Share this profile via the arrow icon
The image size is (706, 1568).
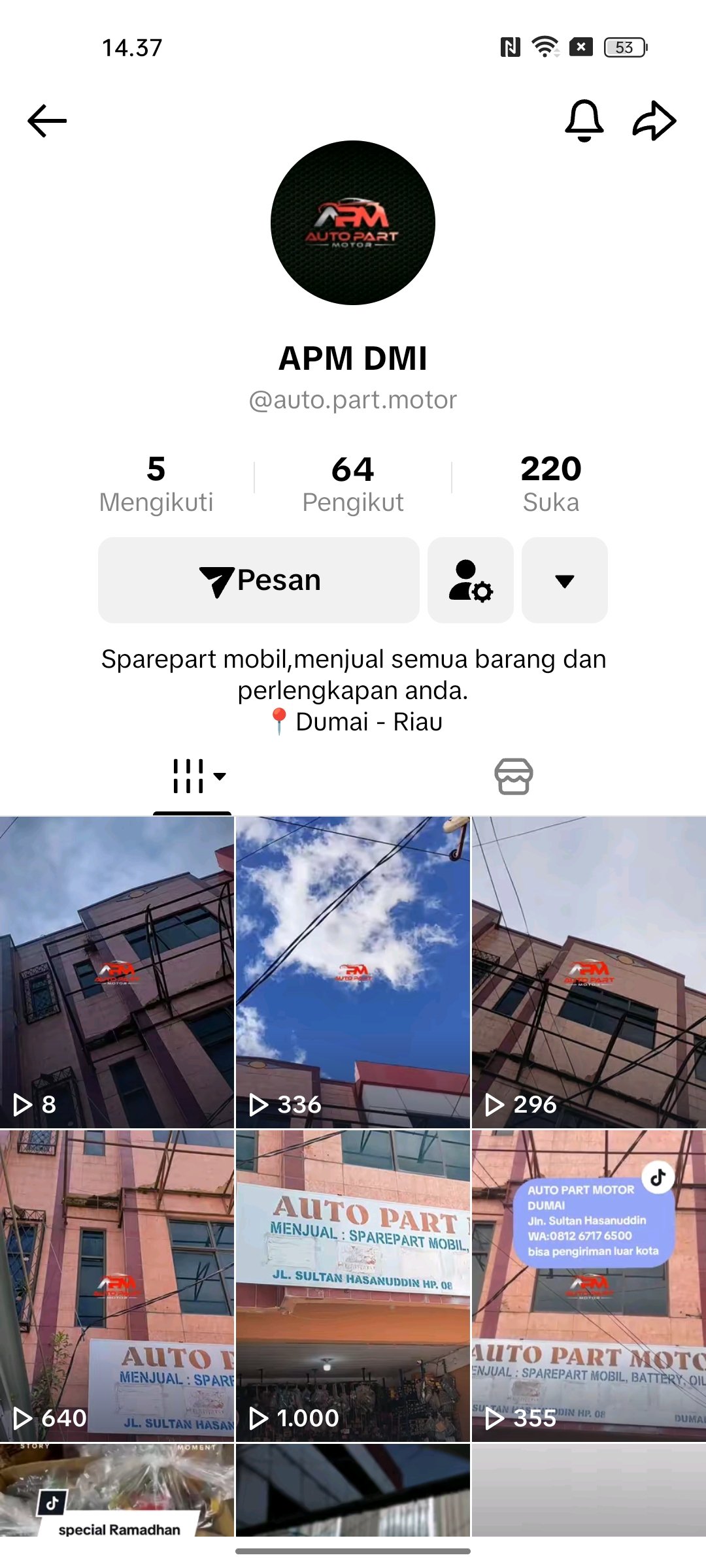pos(654,121)
